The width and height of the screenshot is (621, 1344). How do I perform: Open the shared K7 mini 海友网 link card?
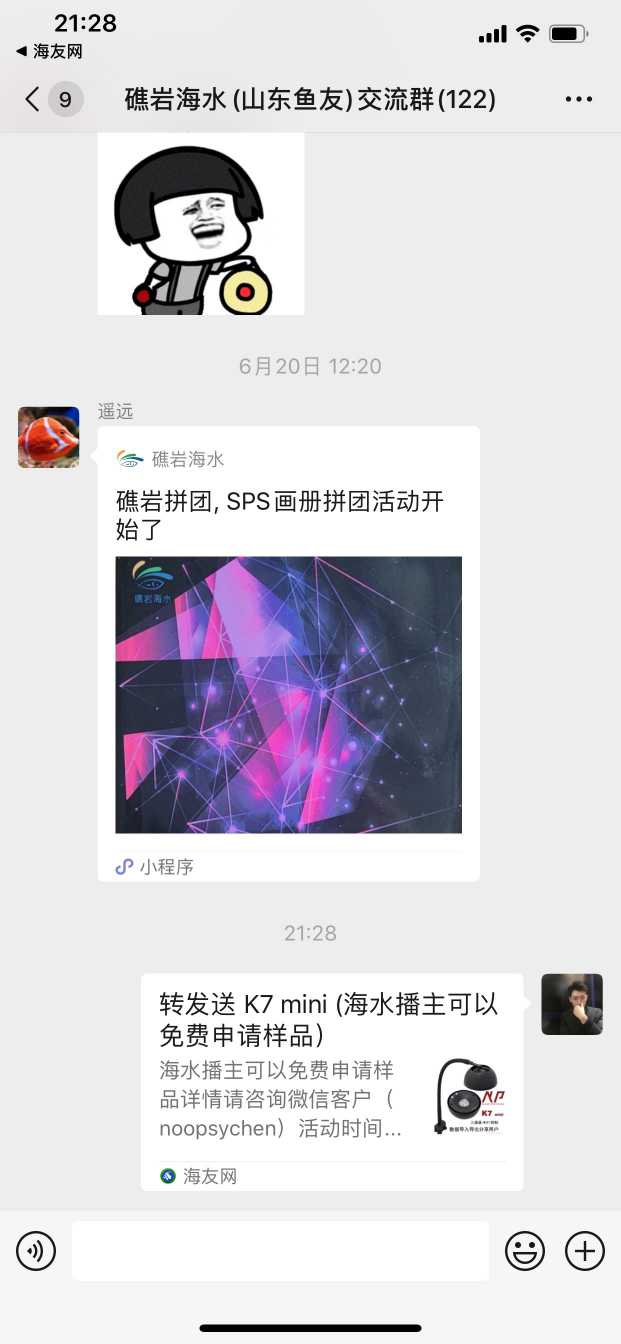pos(331,1080)
